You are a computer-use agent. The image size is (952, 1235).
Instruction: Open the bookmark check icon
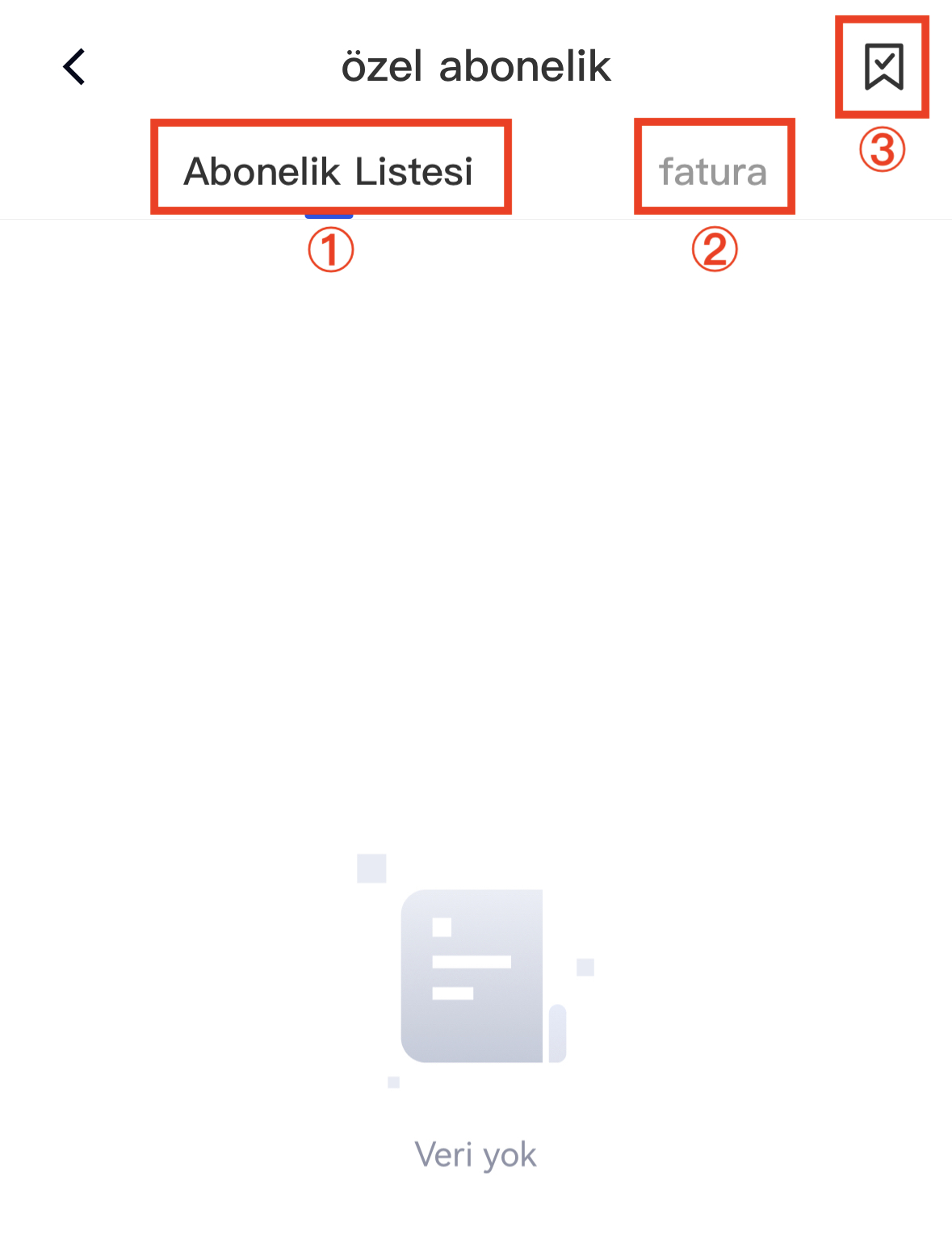[x=883, y=66]
